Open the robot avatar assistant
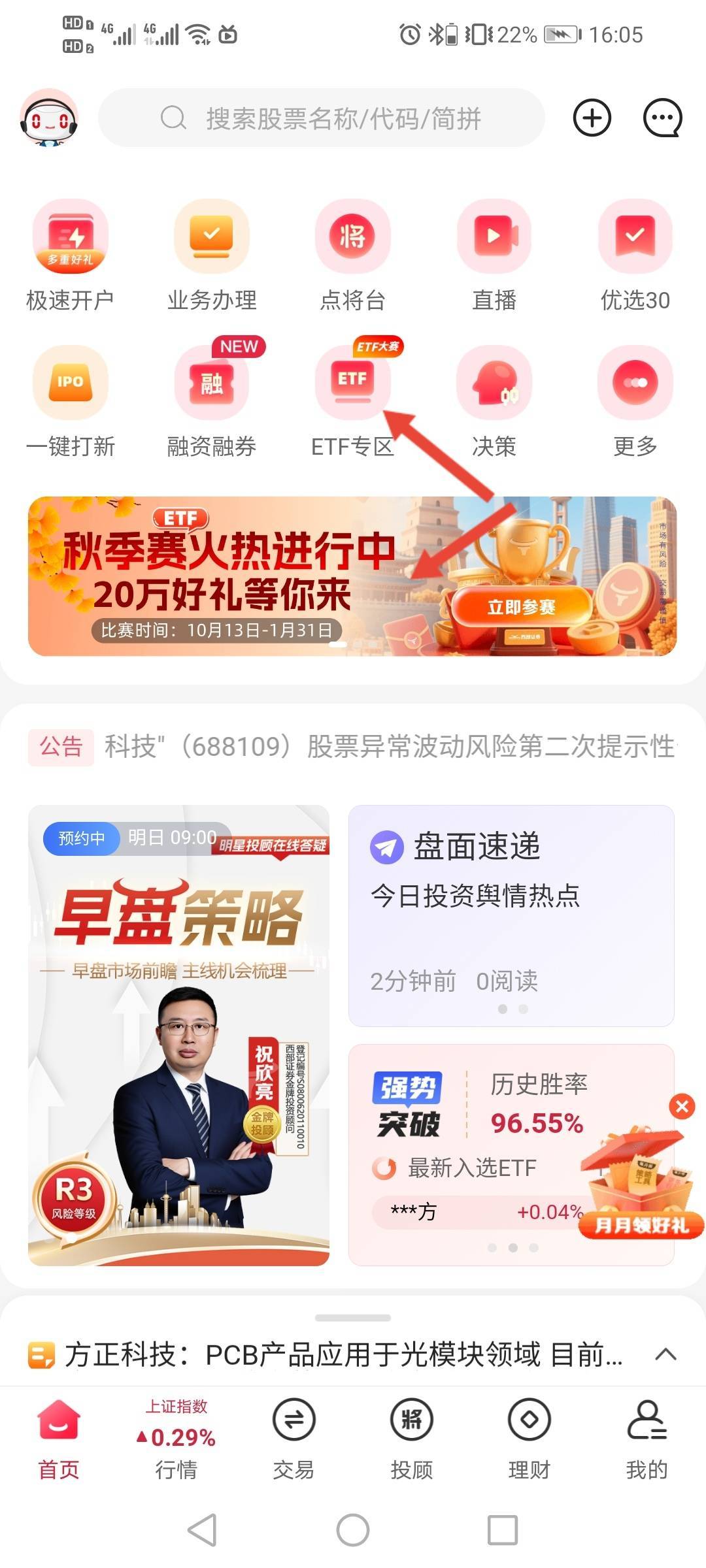The height and width of the screenshot is (1568, 706). tap(49, 118)
